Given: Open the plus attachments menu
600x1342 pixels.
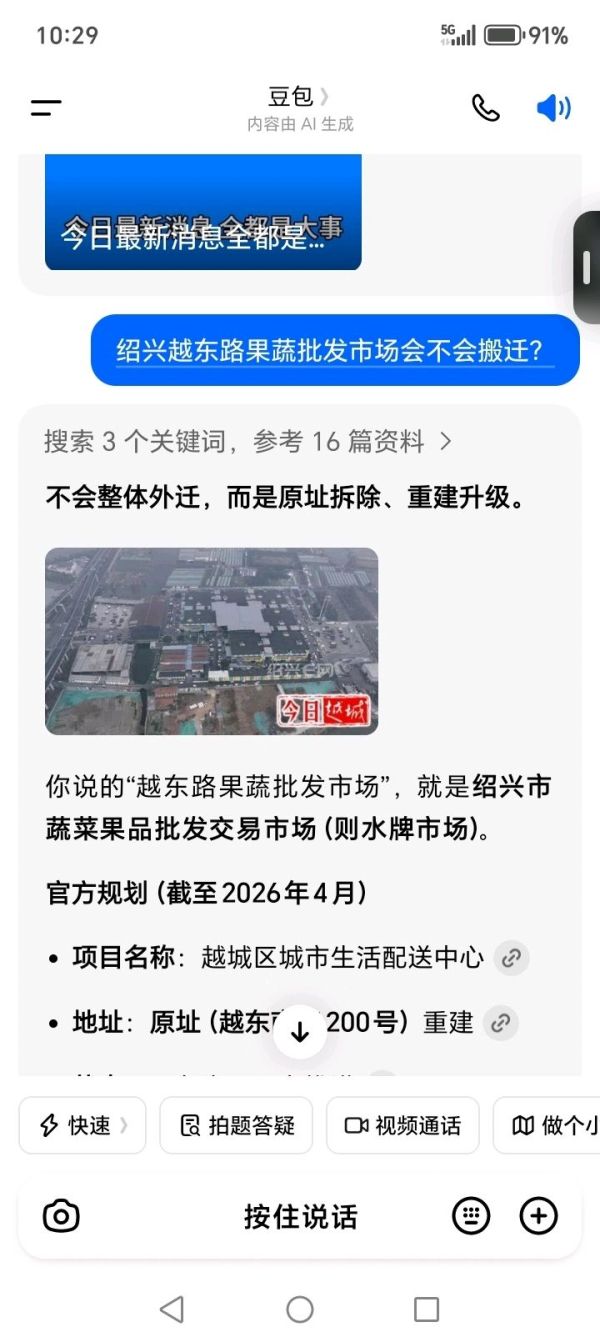Looking at the screenshot, I should click(x=538, y=1216).
